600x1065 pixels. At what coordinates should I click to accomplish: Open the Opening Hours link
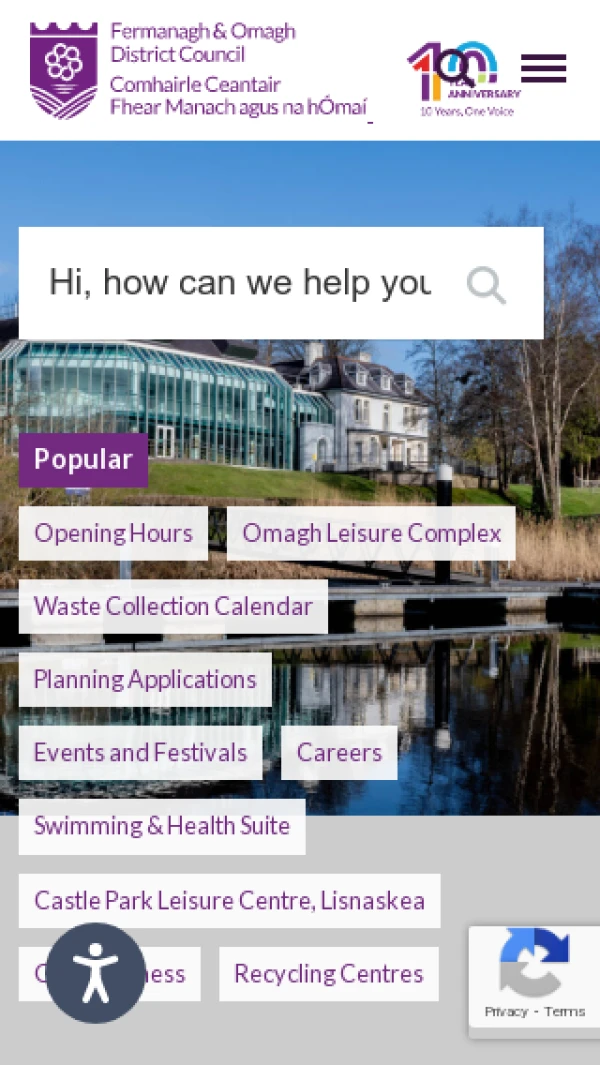pyautogui.click(x=113, y=533)
